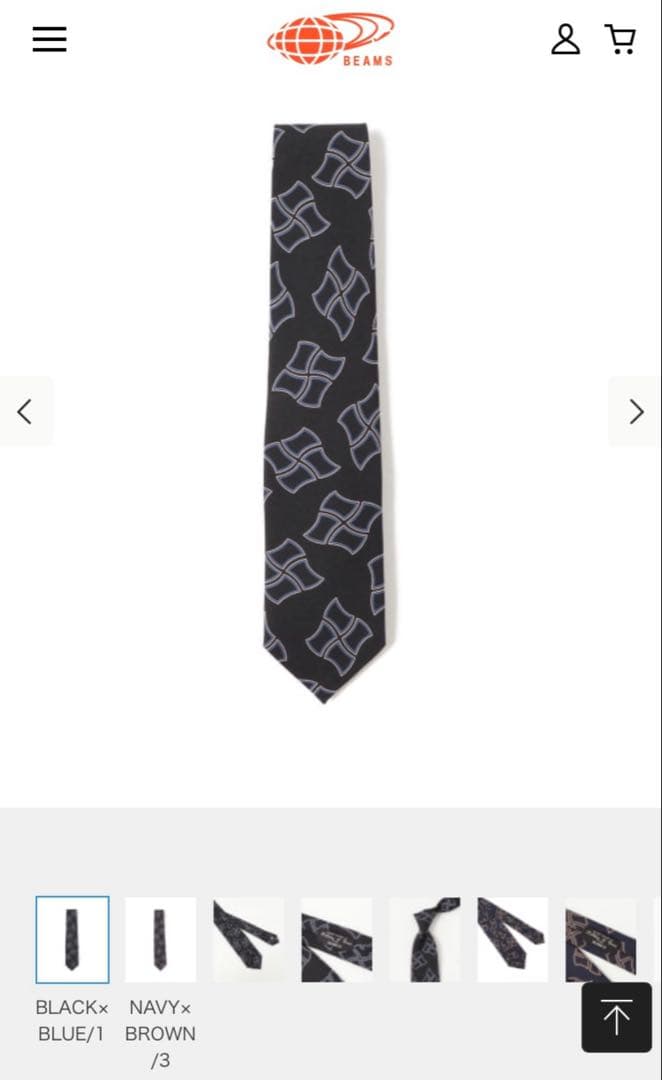Open the hamburger menu
Screen dimensions: 662x1080
point(49,39)
